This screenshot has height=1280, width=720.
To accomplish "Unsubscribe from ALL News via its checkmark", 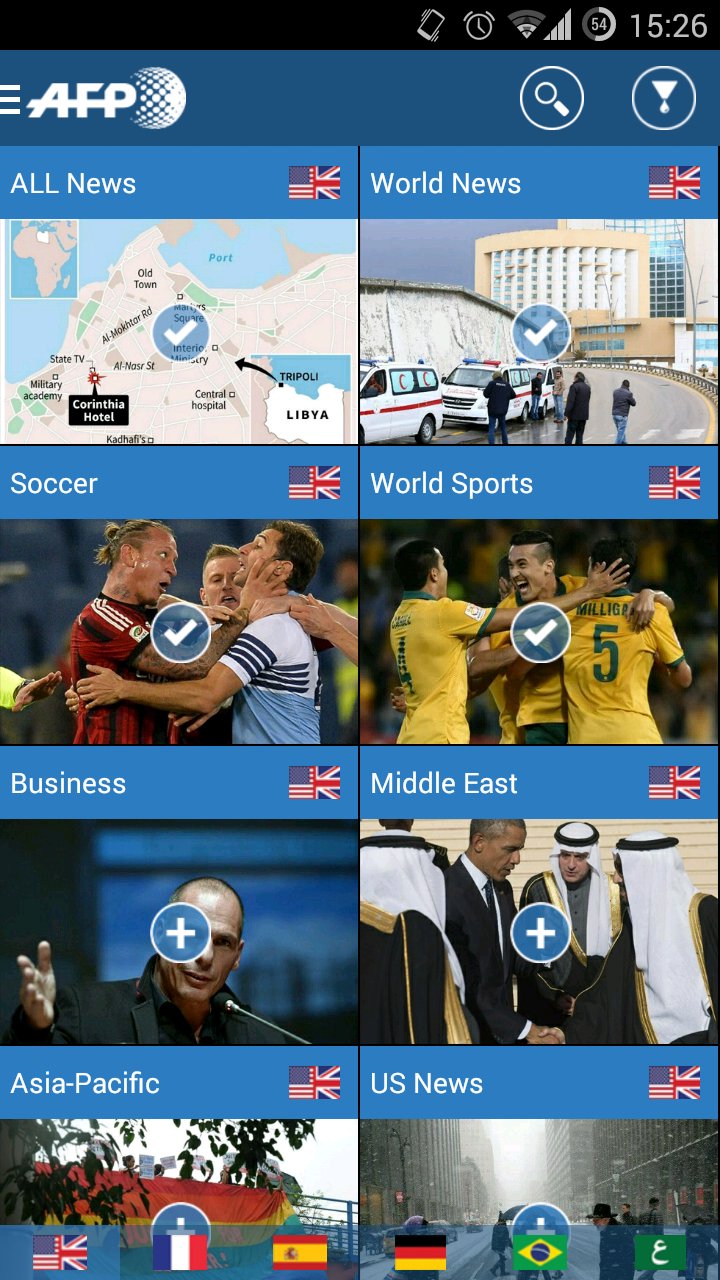I will (x=180, y=333).
